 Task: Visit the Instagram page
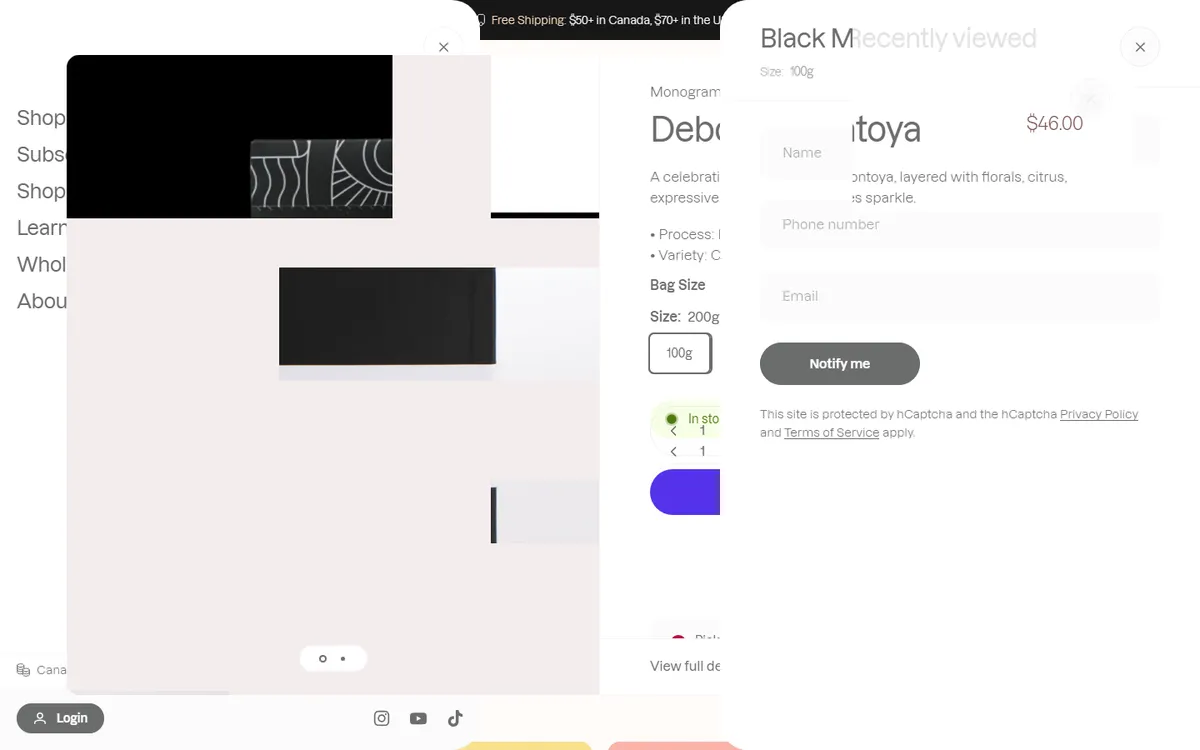click(x=381, y=718)
